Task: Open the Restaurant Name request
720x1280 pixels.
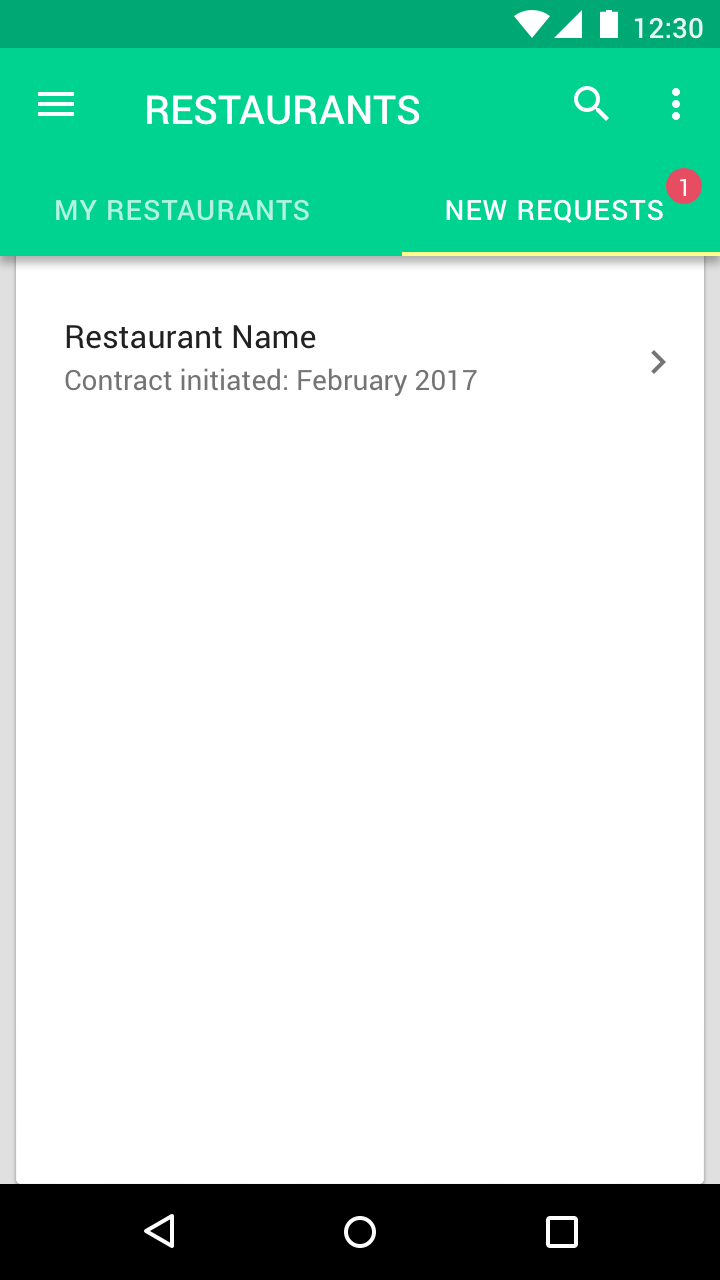Action: tap(360, 360)
